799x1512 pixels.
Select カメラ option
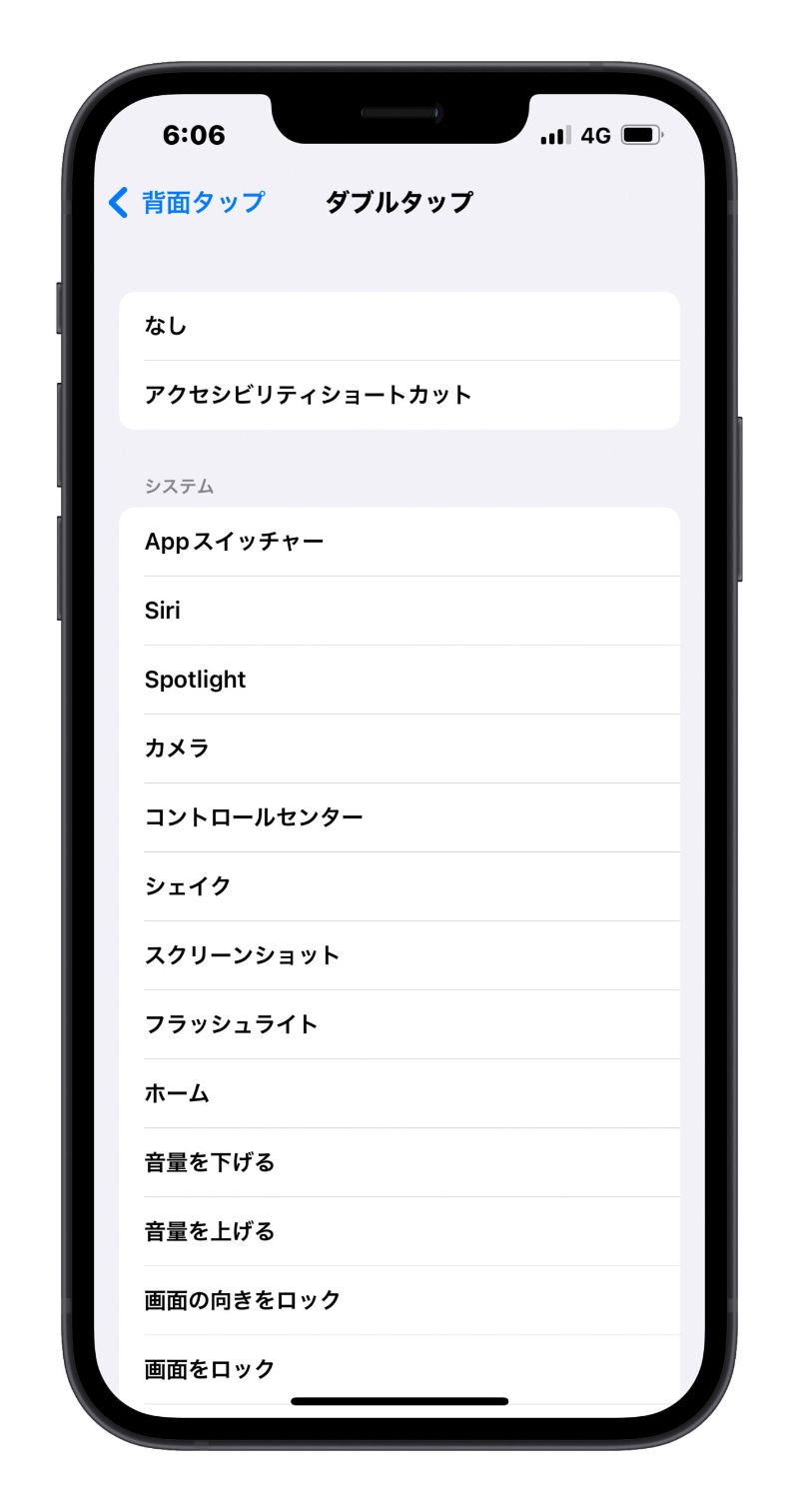tap(399, 749)
